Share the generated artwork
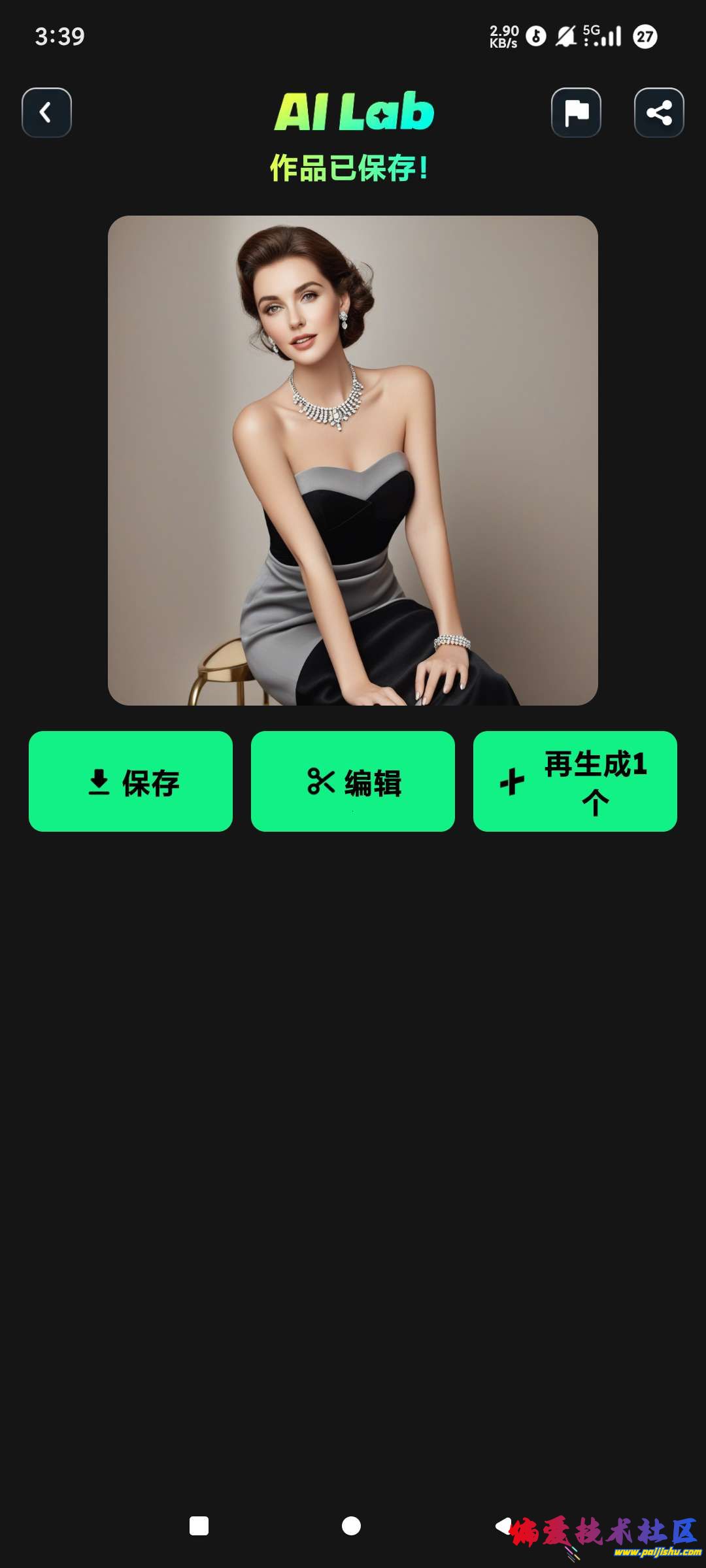 (x=659, y=112)
